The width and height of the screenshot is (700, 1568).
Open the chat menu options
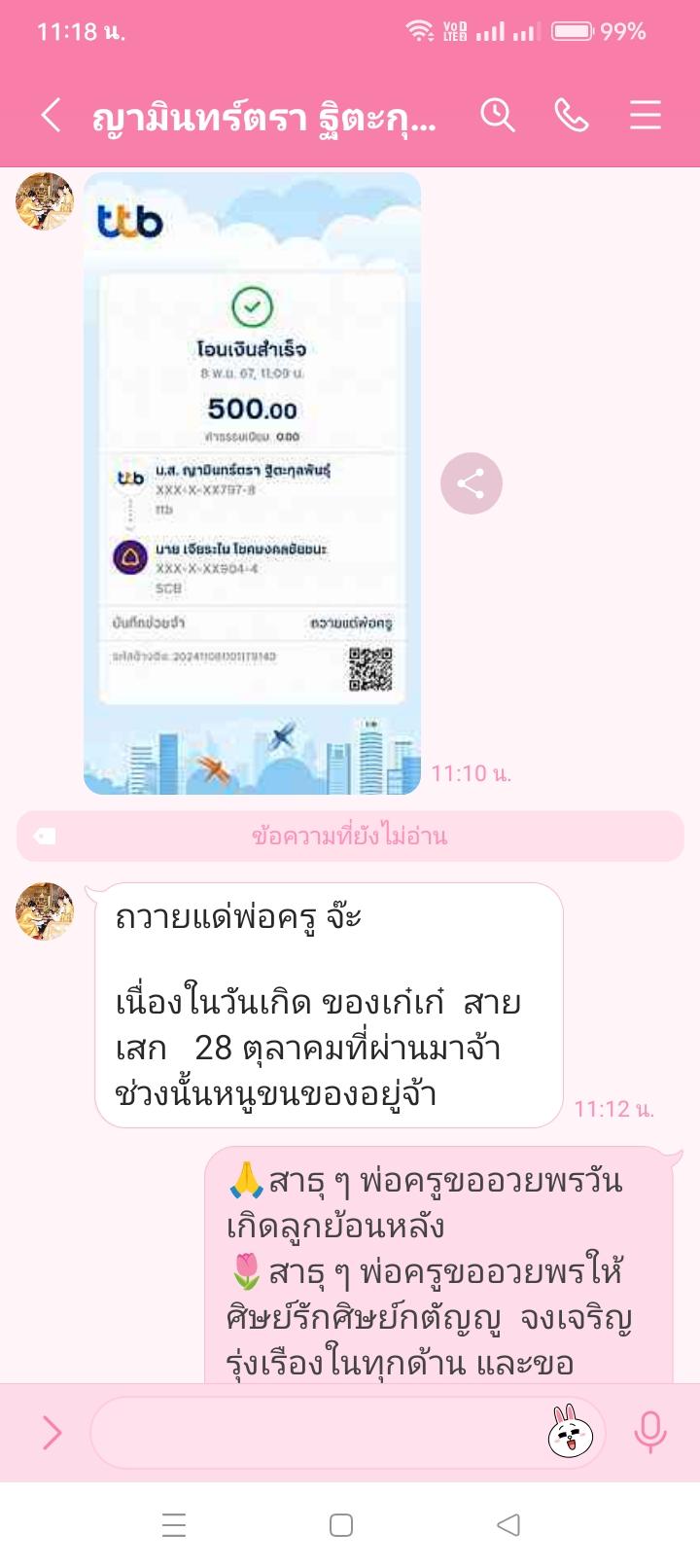point(645,116)
